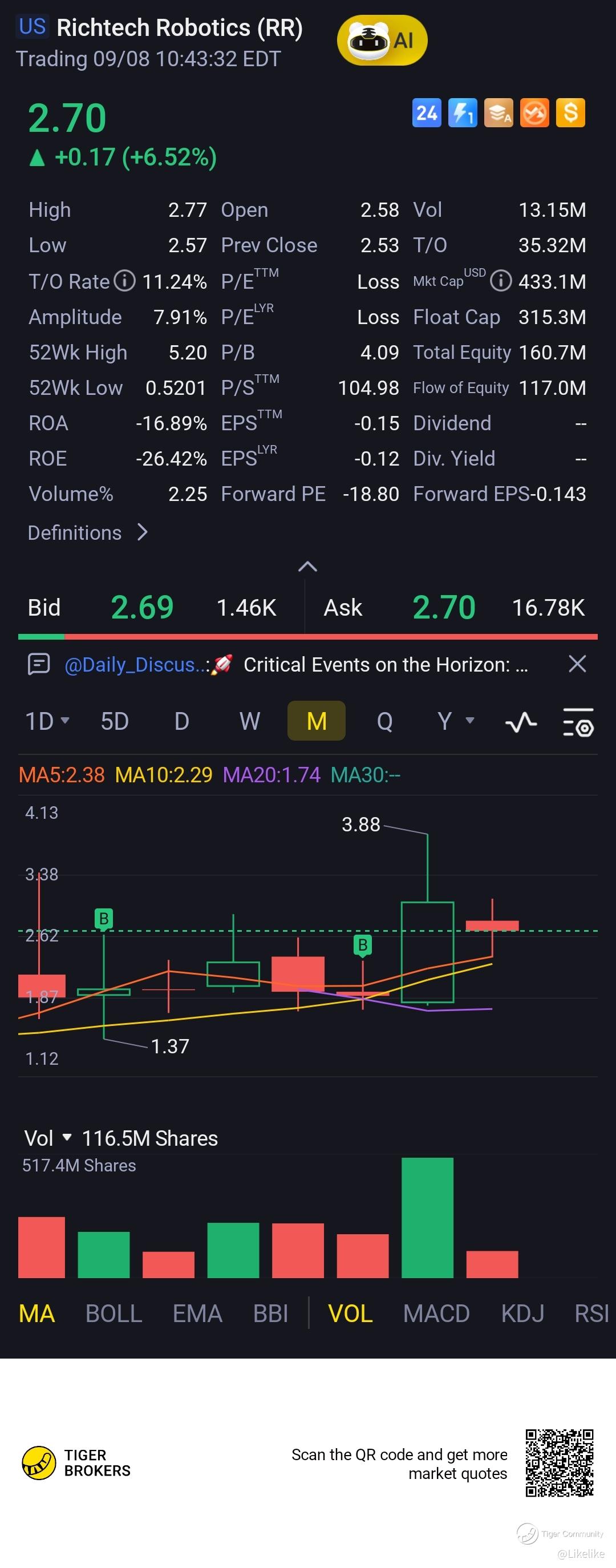Collapse the quote details panel
The height and width of the screenshot is (1568, 616).
tap(307, 567)
